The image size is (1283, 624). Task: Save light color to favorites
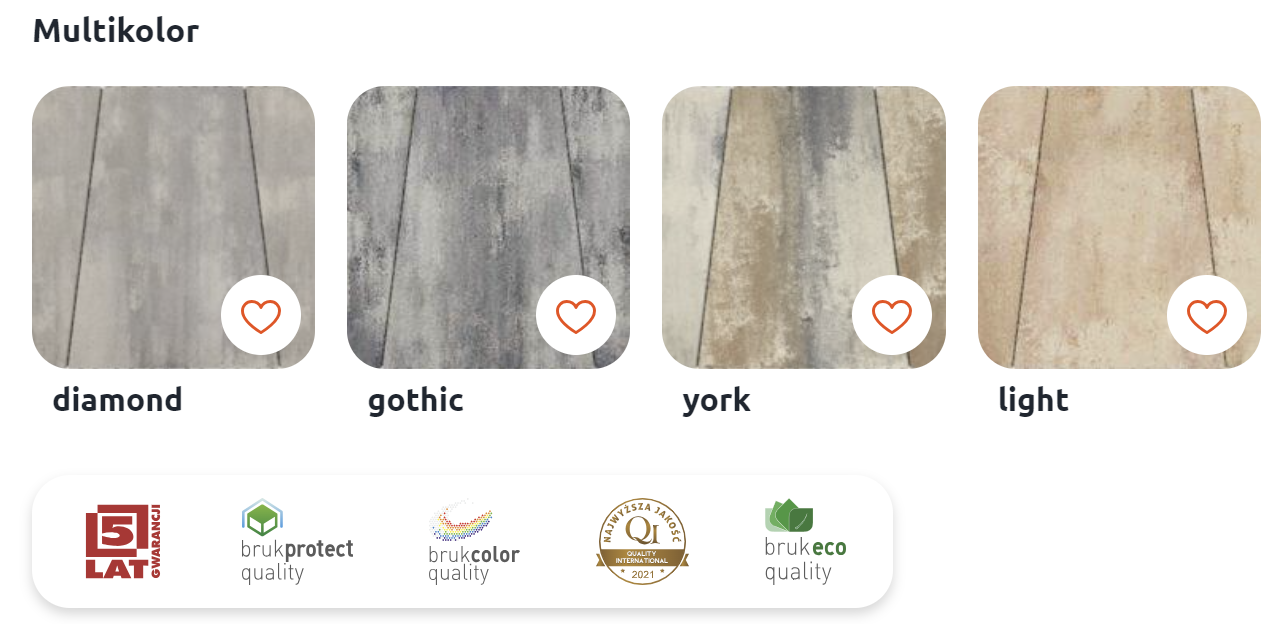[1207, 316]
